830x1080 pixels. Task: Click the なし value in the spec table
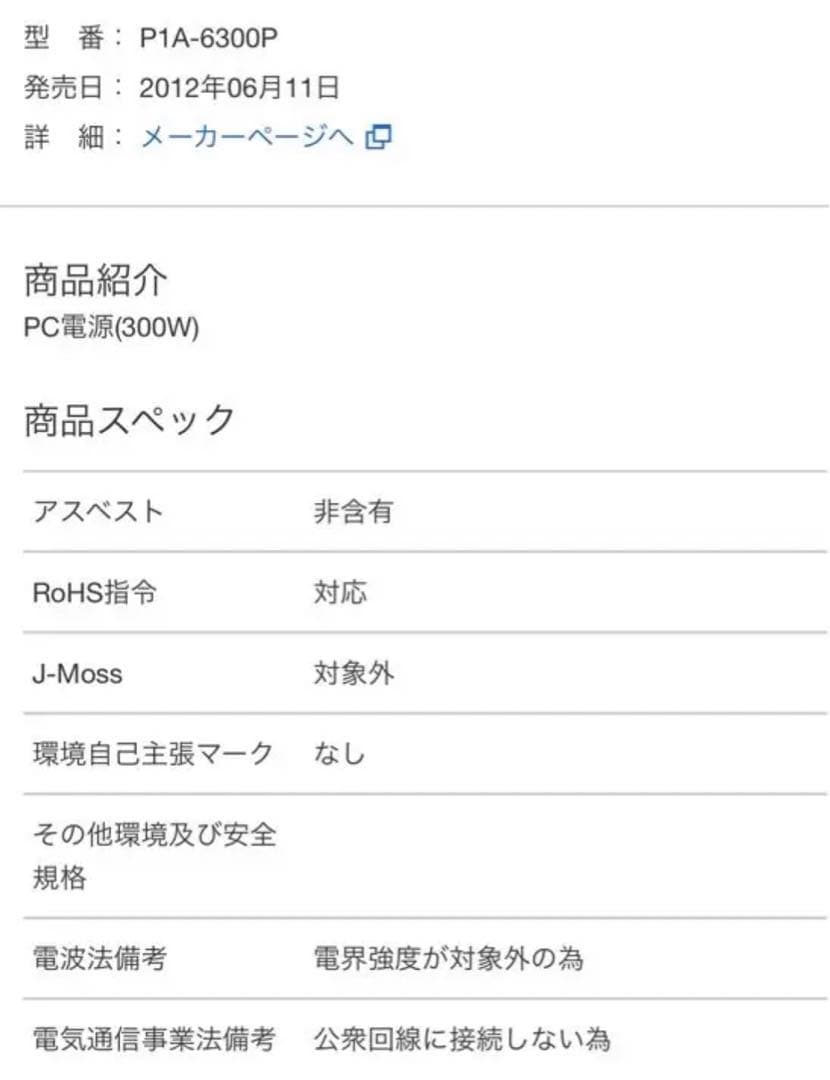tap(341, 753)
